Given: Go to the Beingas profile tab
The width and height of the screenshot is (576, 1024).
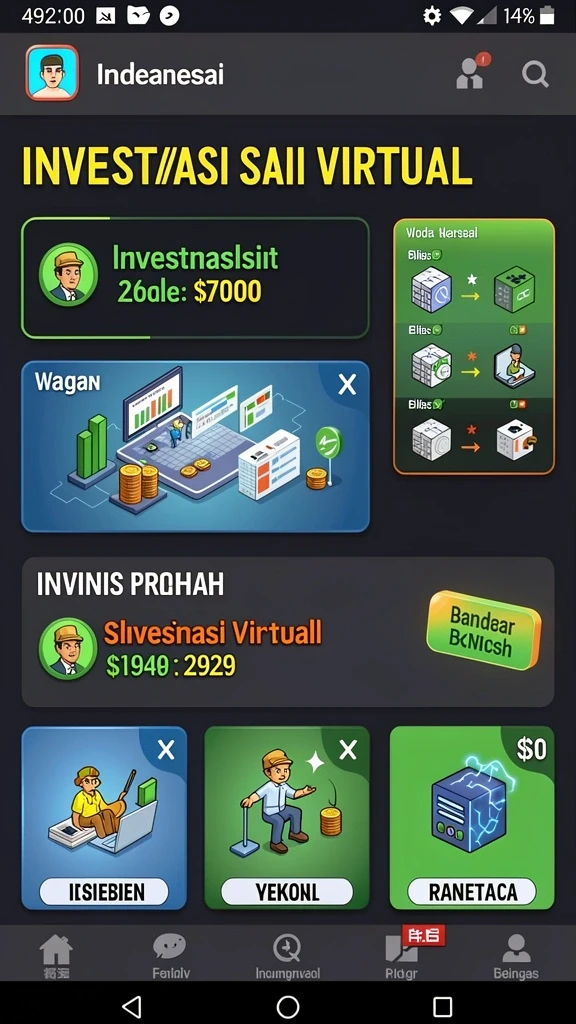Looking at the screenshot, I should tap(516, 955).
